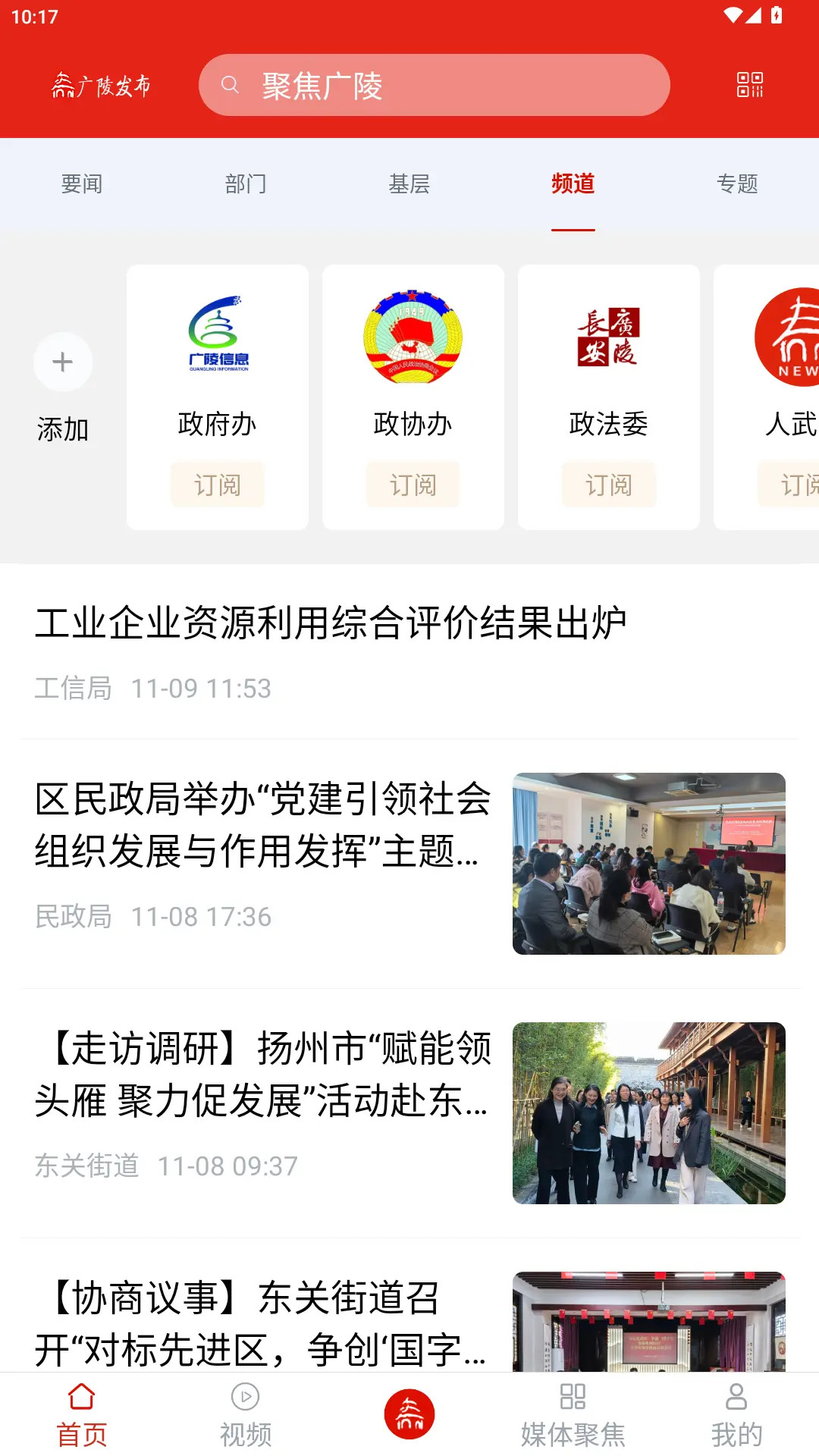Subscribe to the 政协办 channel
This screenshot has width=819, height=1456.
point(413,485)
